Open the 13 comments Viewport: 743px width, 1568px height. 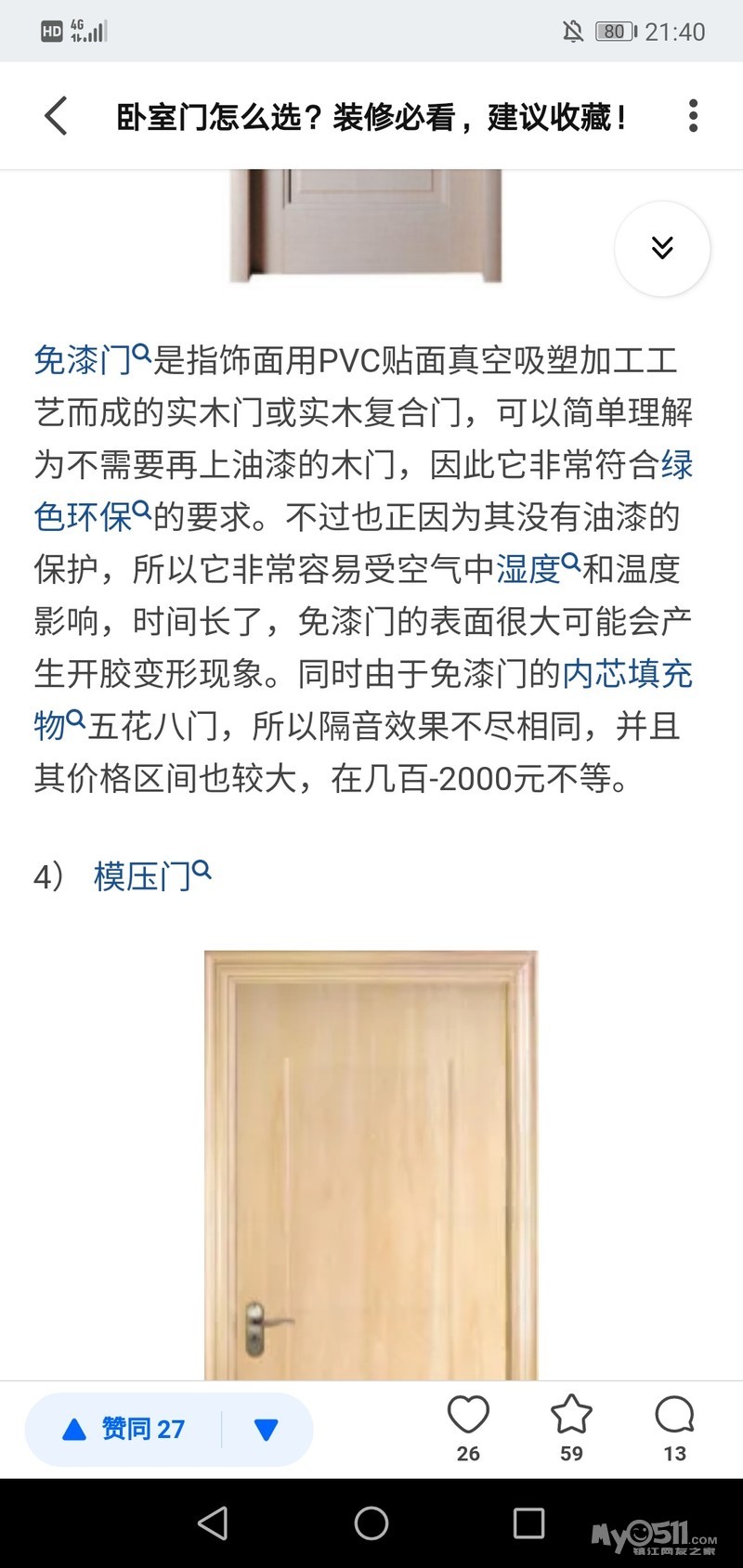(674, 1429)
